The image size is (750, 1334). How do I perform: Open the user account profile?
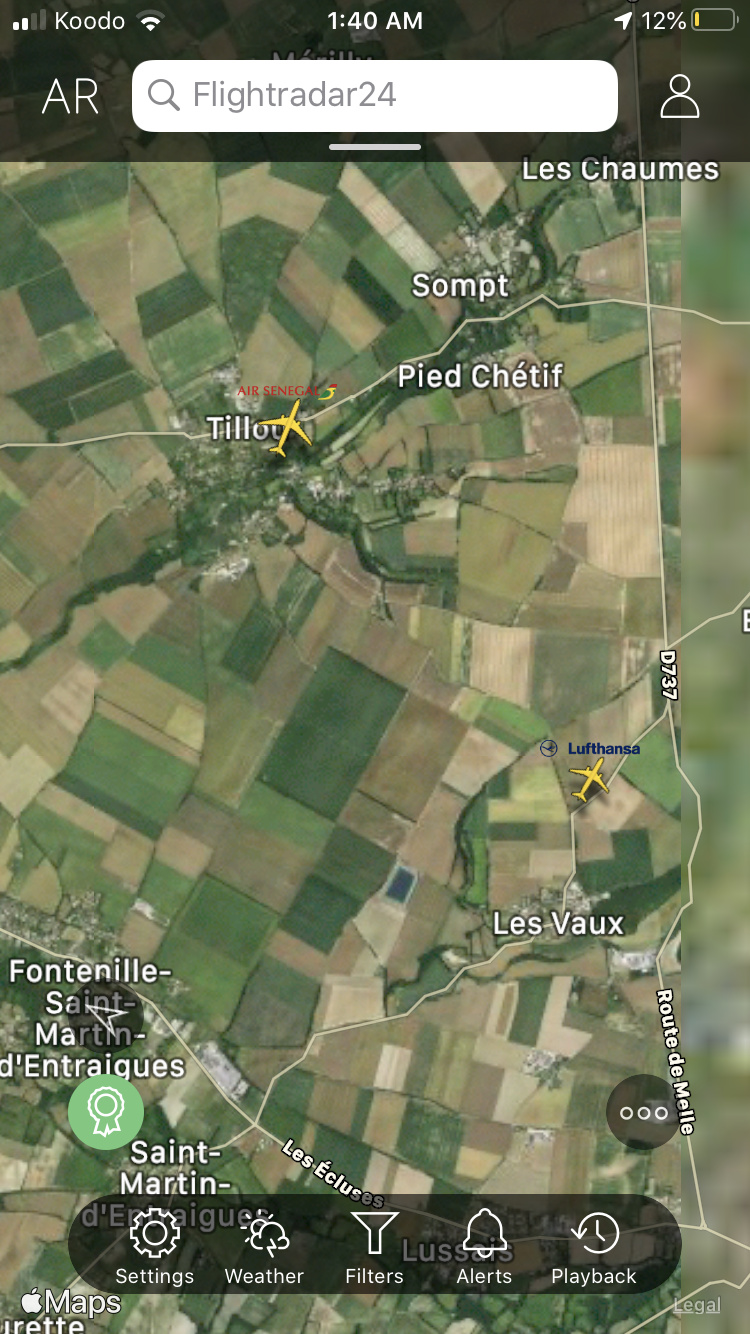679,96
